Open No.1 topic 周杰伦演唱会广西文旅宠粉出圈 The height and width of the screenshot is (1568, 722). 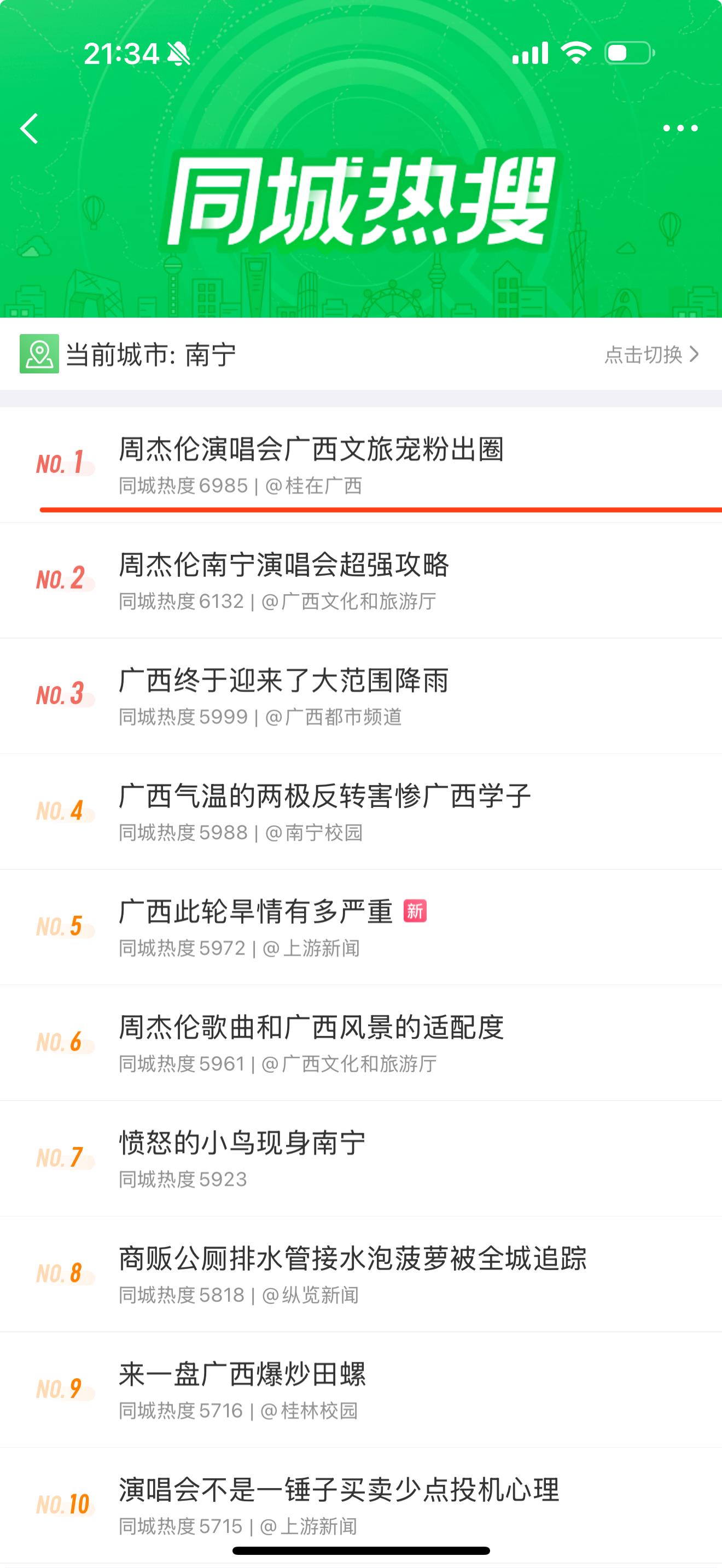click(x=311, y=450)
